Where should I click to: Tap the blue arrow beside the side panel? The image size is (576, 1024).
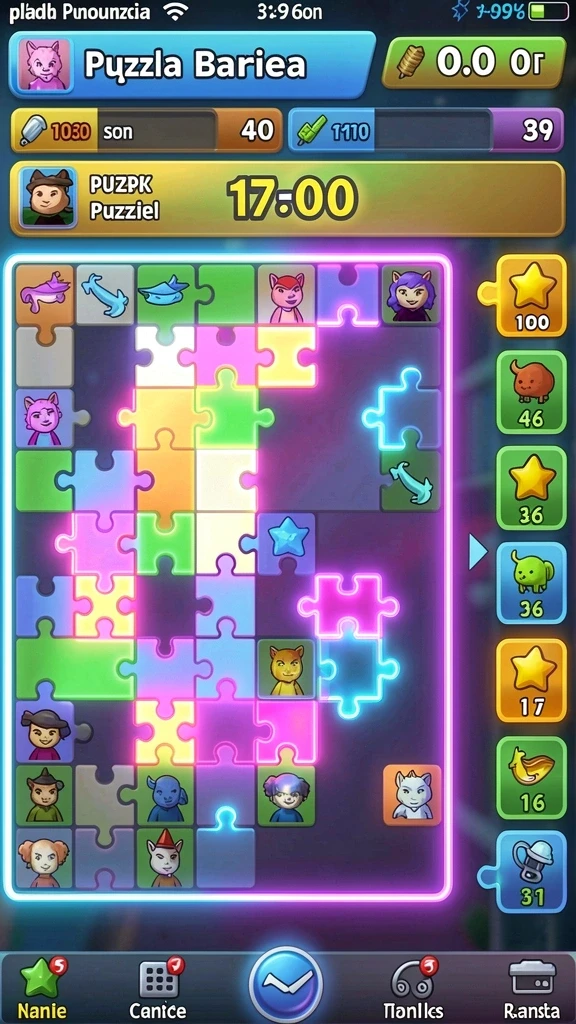click(x=478, y=553)
